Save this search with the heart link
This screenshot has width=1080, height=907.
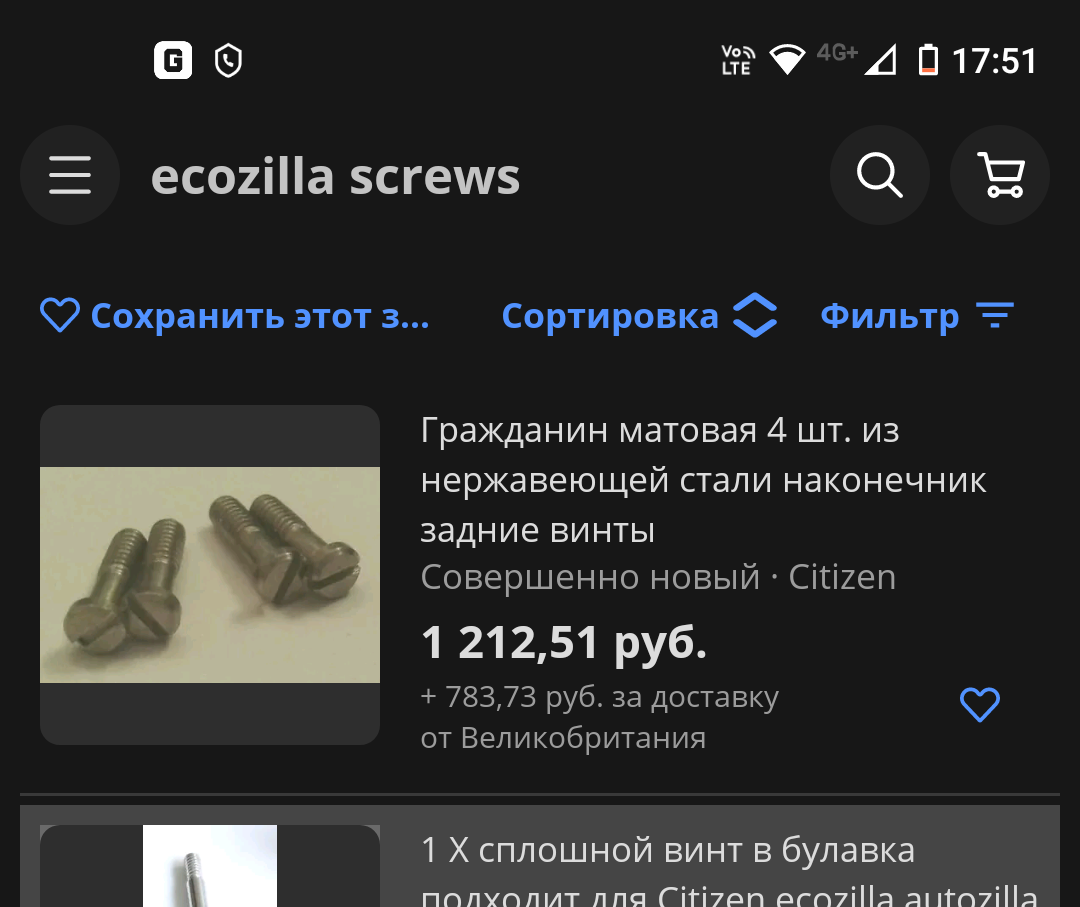(235, 316)
